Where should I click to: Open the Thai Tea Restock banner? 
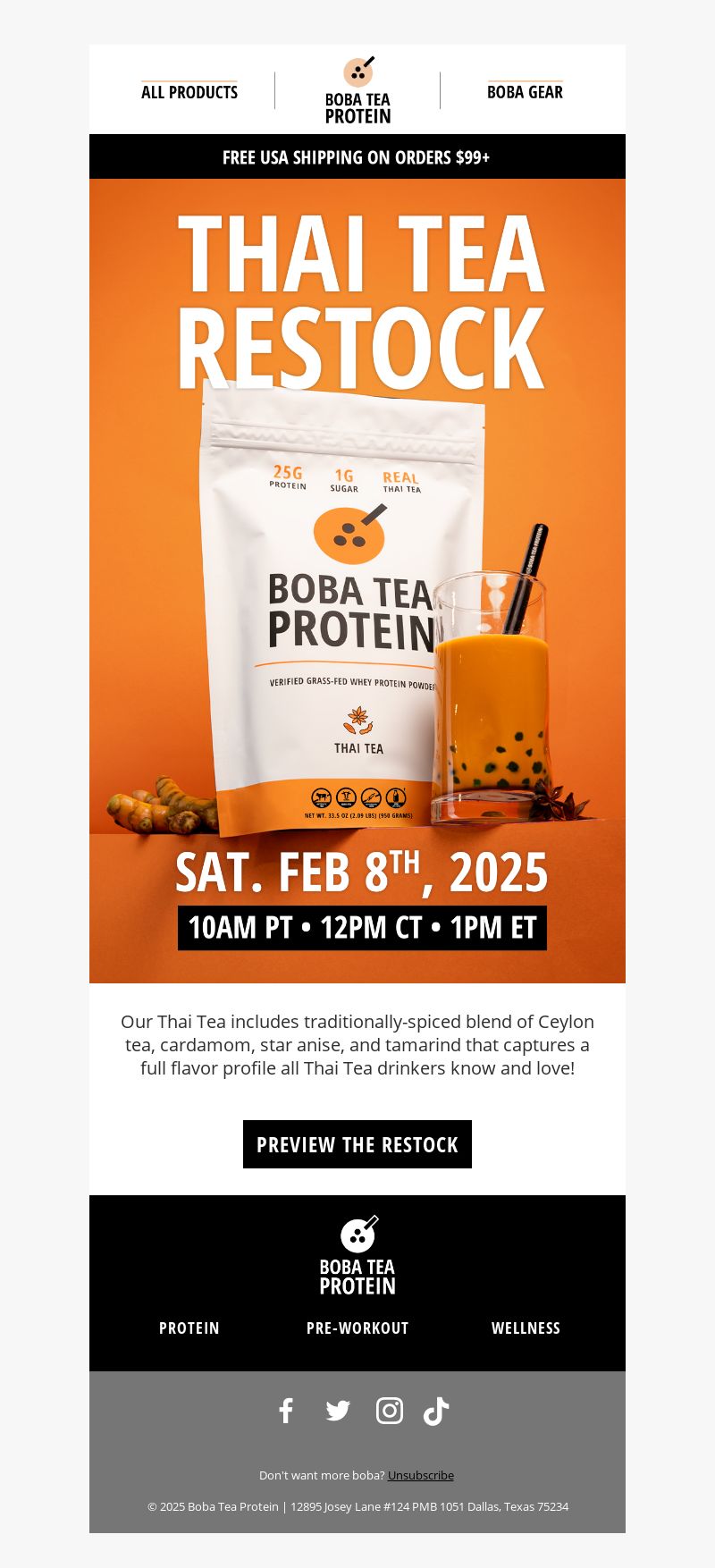[357, 581]
